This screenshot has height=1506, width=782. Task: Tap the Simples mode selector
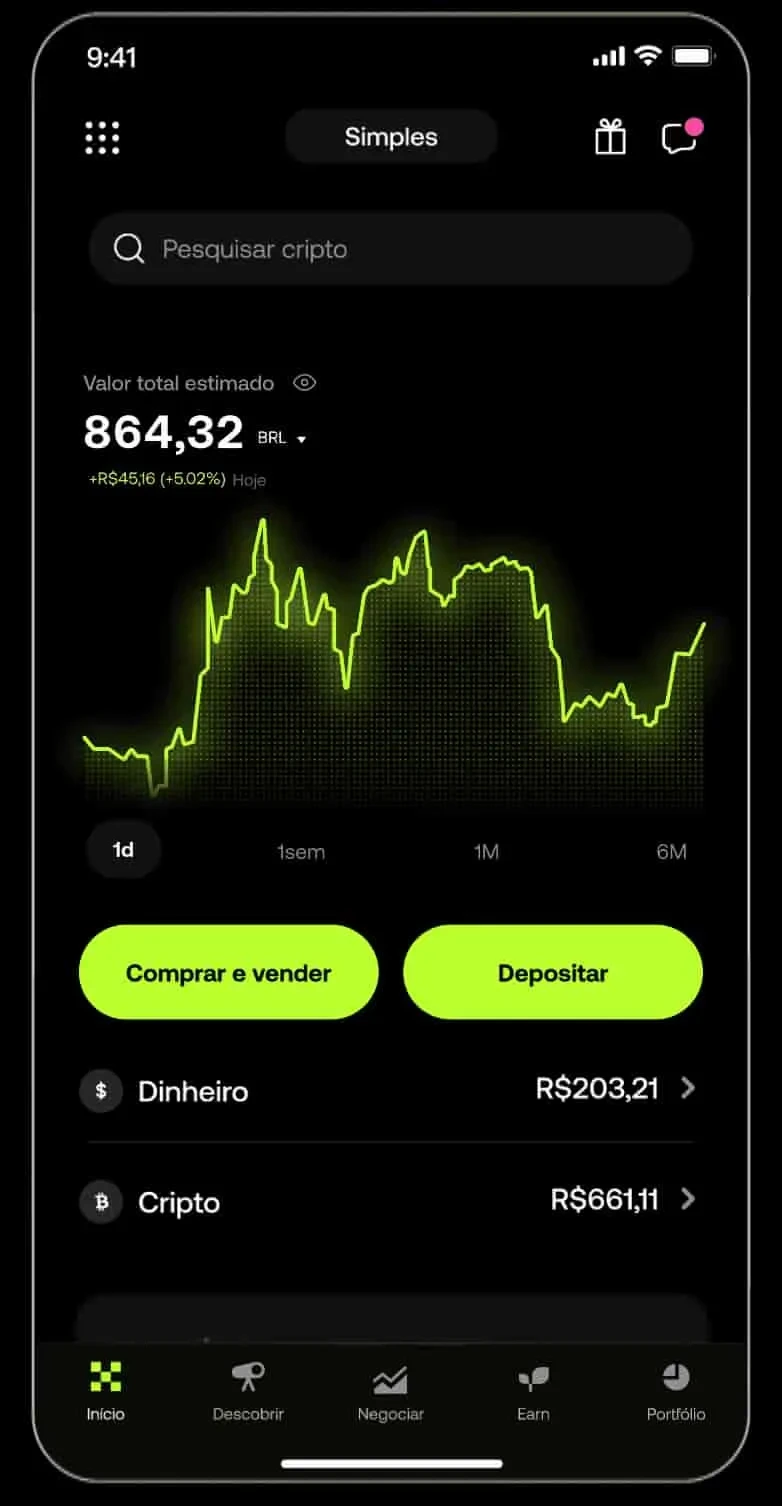click(x=391, y=137)
